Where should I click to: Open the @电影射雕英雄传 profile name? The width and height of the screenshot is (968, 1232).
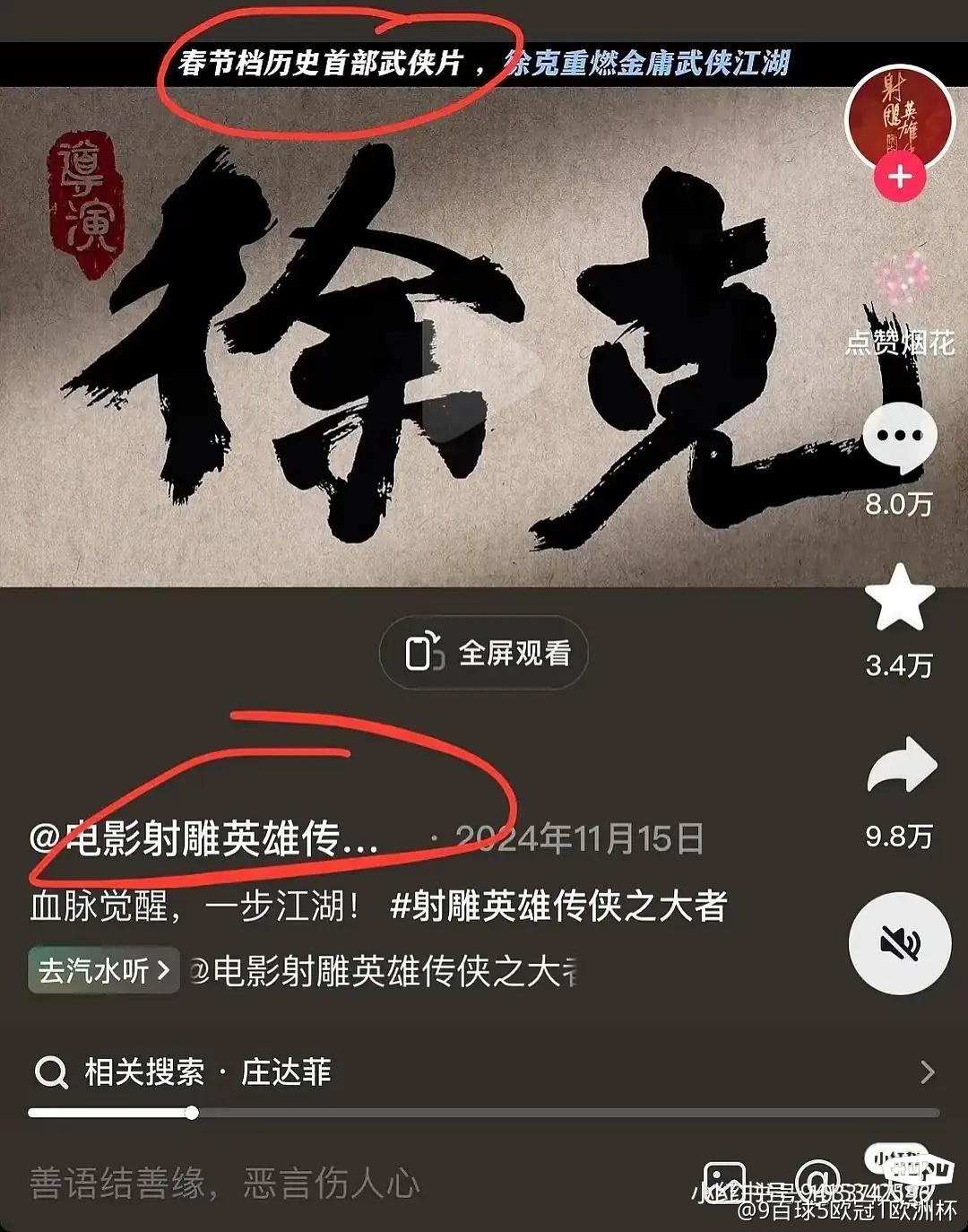(204, 840)
